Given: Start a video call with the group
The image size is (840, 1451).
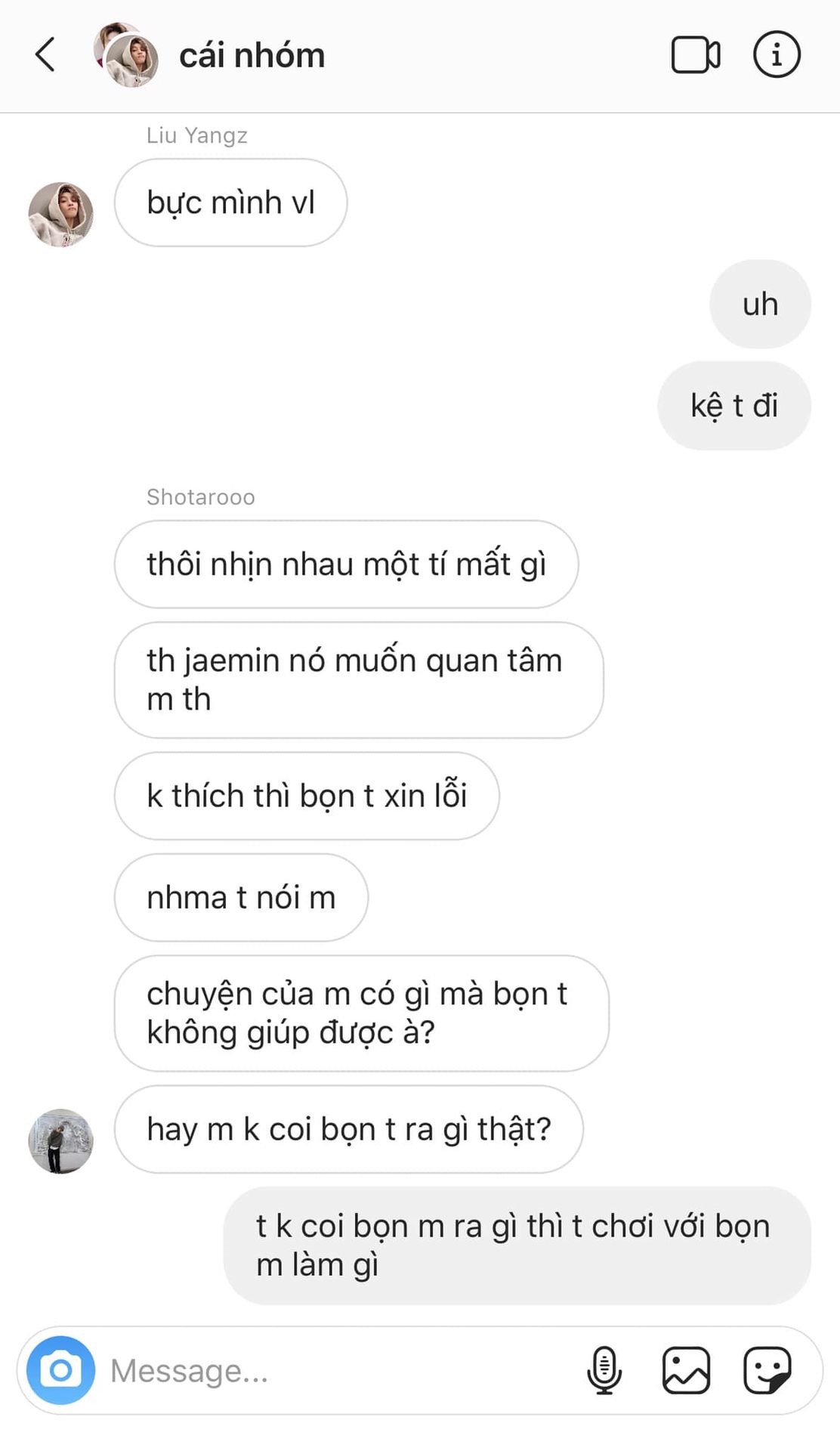Looking at the screenshot, I should coord(695,55).
